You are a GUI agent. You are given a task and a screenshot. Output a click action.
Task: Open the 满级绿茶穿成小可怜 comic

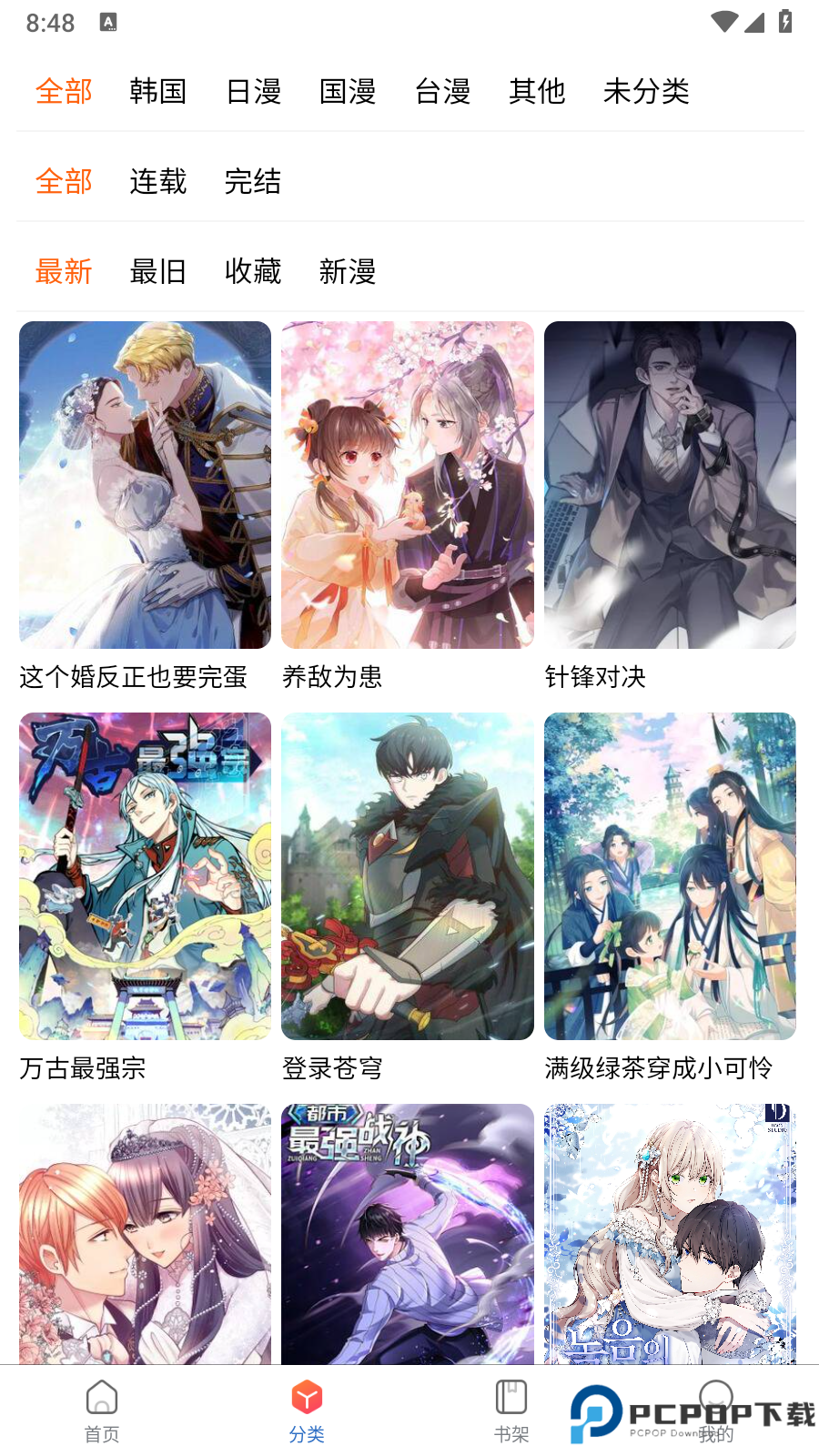[x=670, y=876]
